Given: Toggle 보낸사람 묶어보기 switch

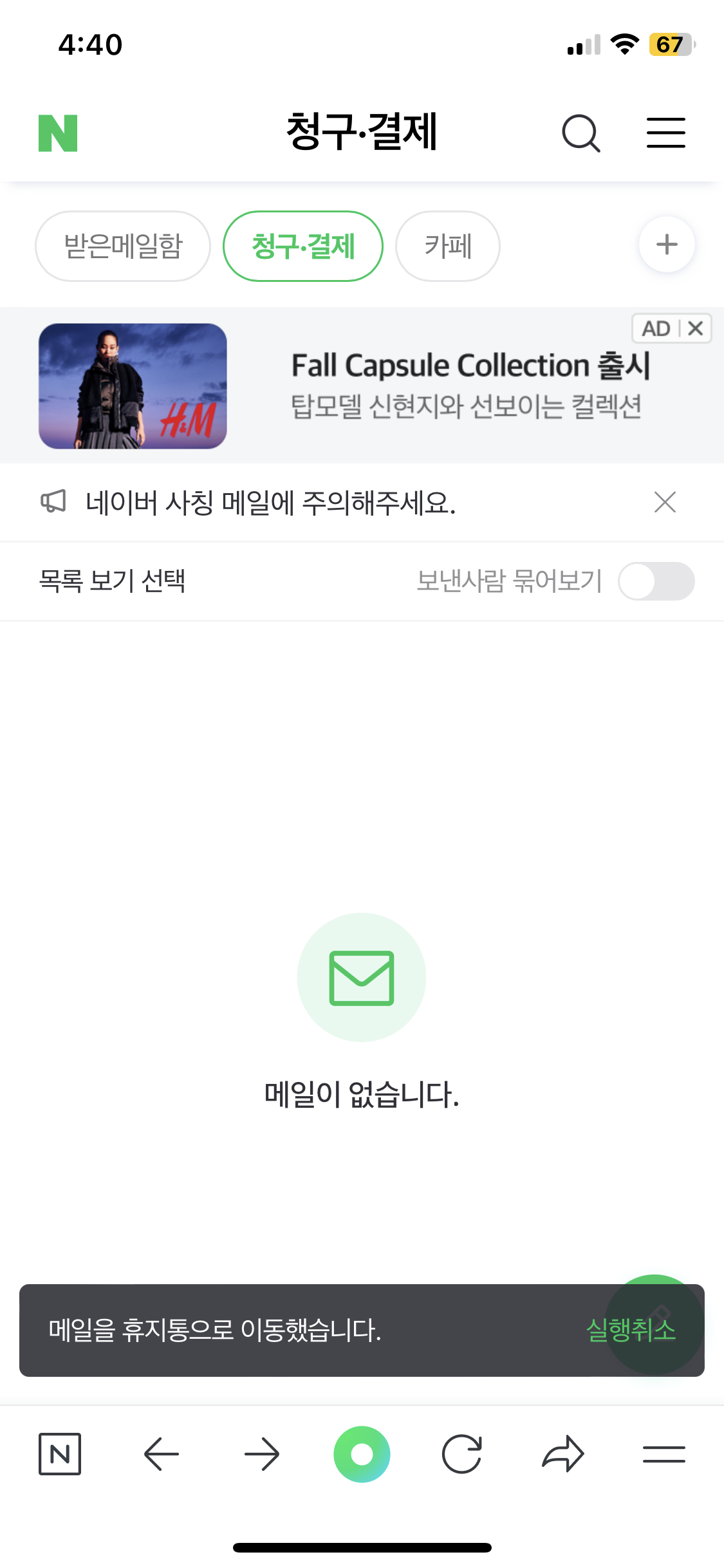Looking at the screenshot, I should (656, 581).
